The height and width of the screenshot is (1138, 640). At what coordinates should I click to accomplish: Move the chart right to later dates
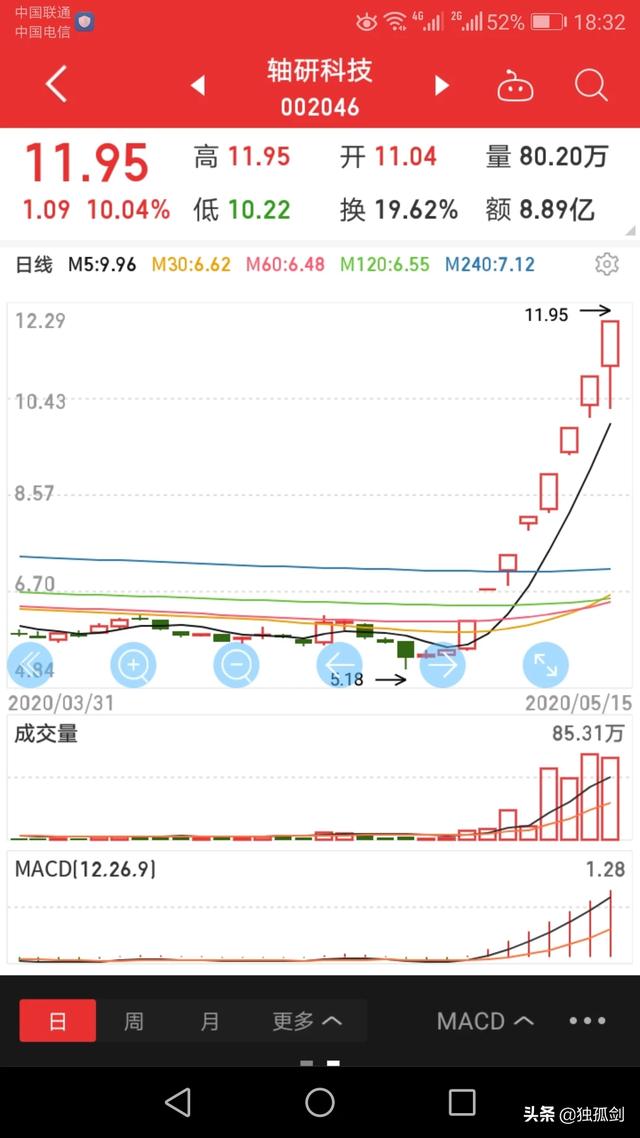(x=442, y=665)
